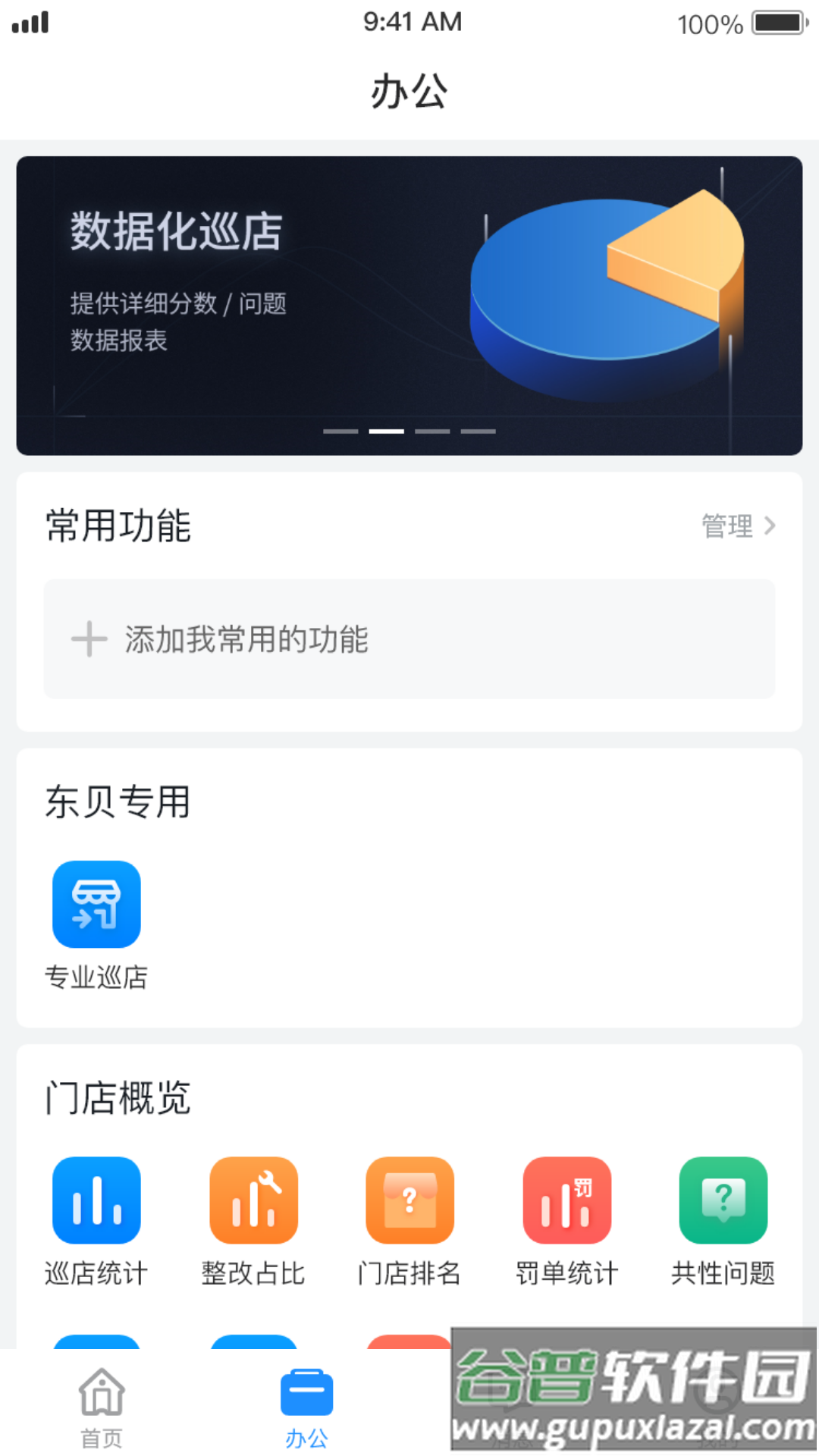Select the fourth carousel indicator dot

[x=478, y=431]
